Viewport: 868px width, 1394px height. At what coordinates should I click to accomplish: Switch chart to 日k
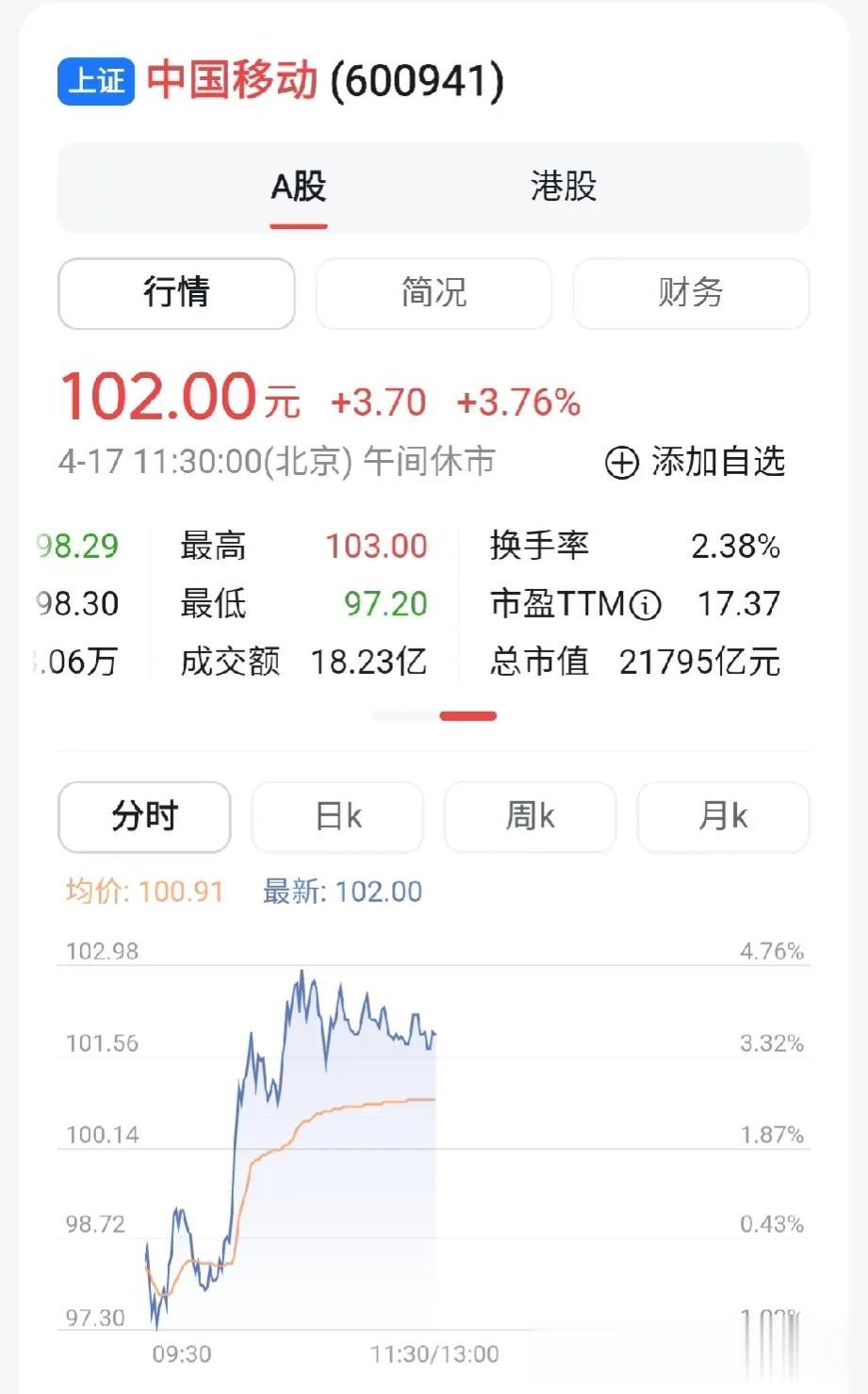point(337,816)
